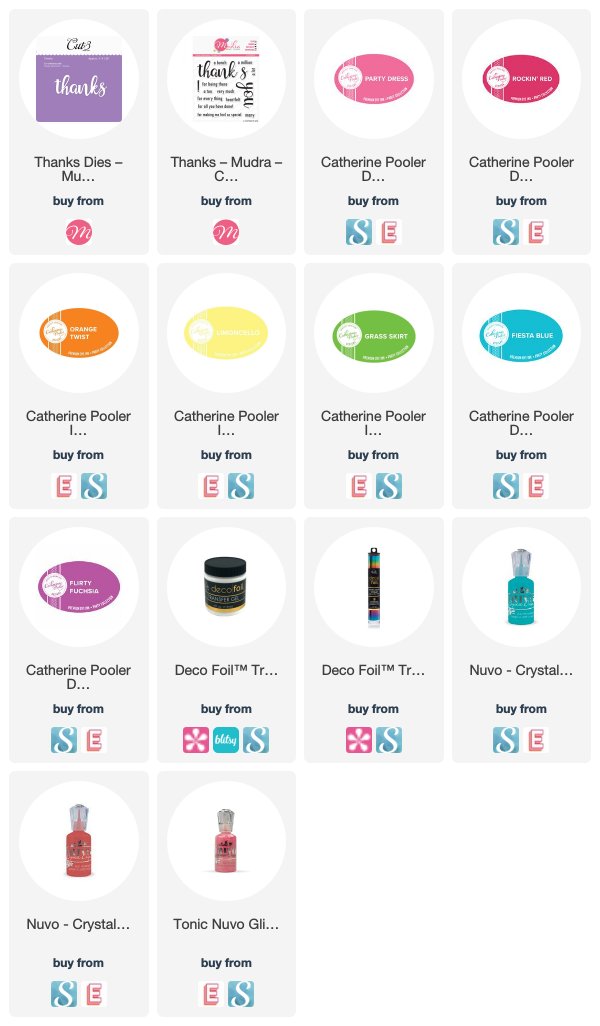View the Party Dress ink pad product
Image resolution: width=600 pixels, height=1026 pixels.
[374, 79]
